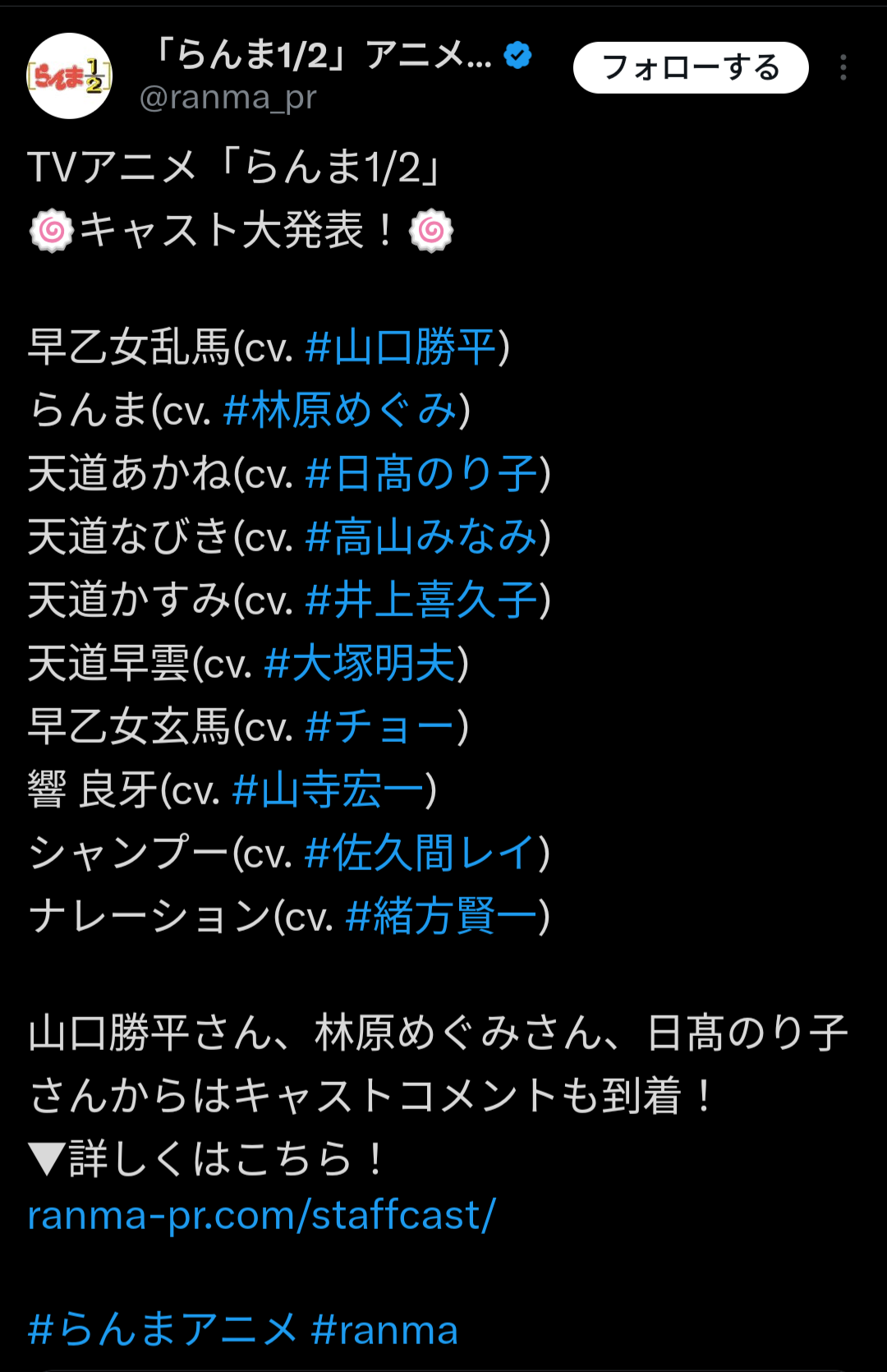The height and width of the screenshot is (1372, 887).
Task: Open hashtag #らんまアニメ
Action: point(162,1329)
